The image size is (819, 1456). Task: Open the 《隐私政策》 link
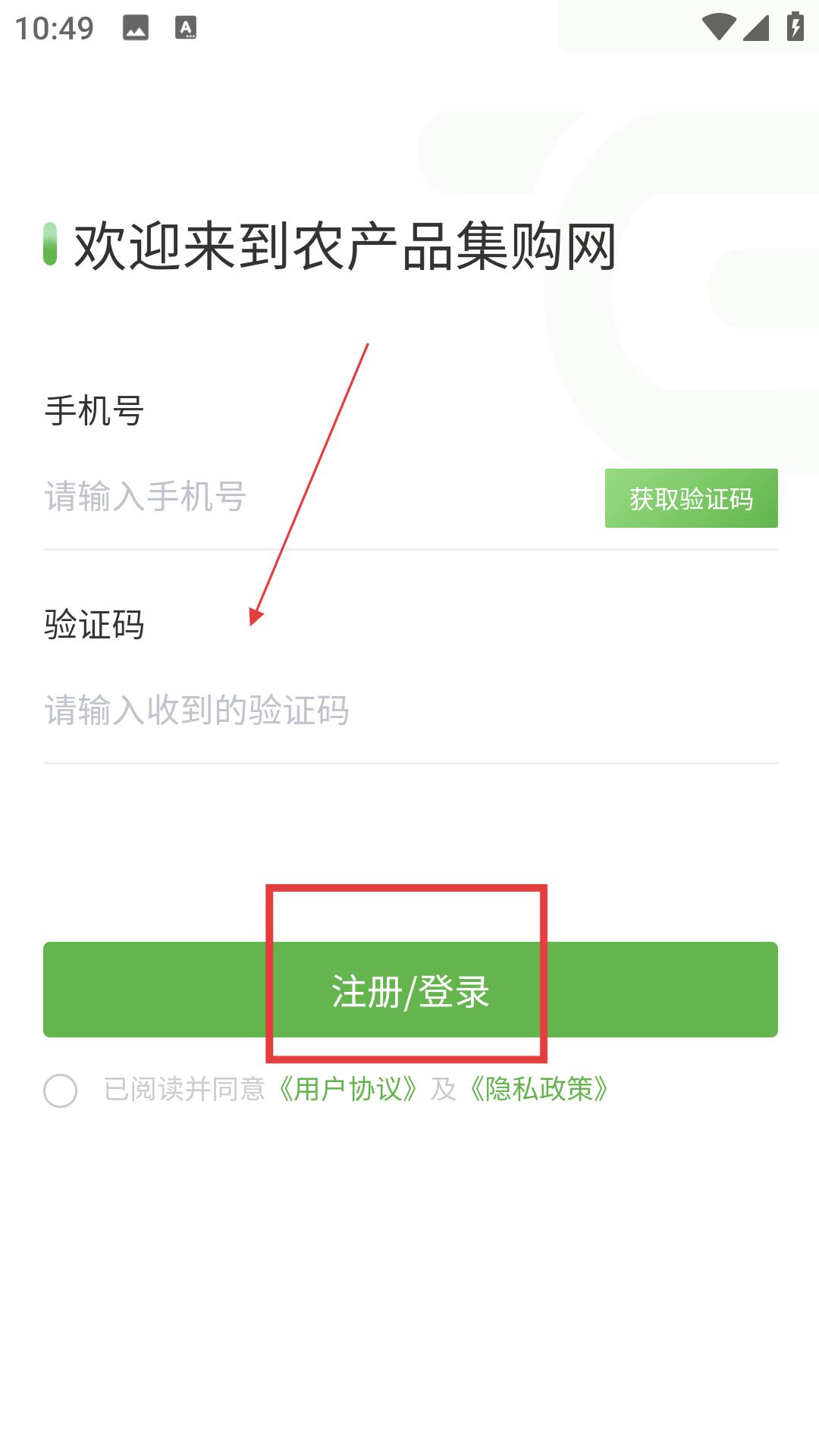coord(539,1090)
